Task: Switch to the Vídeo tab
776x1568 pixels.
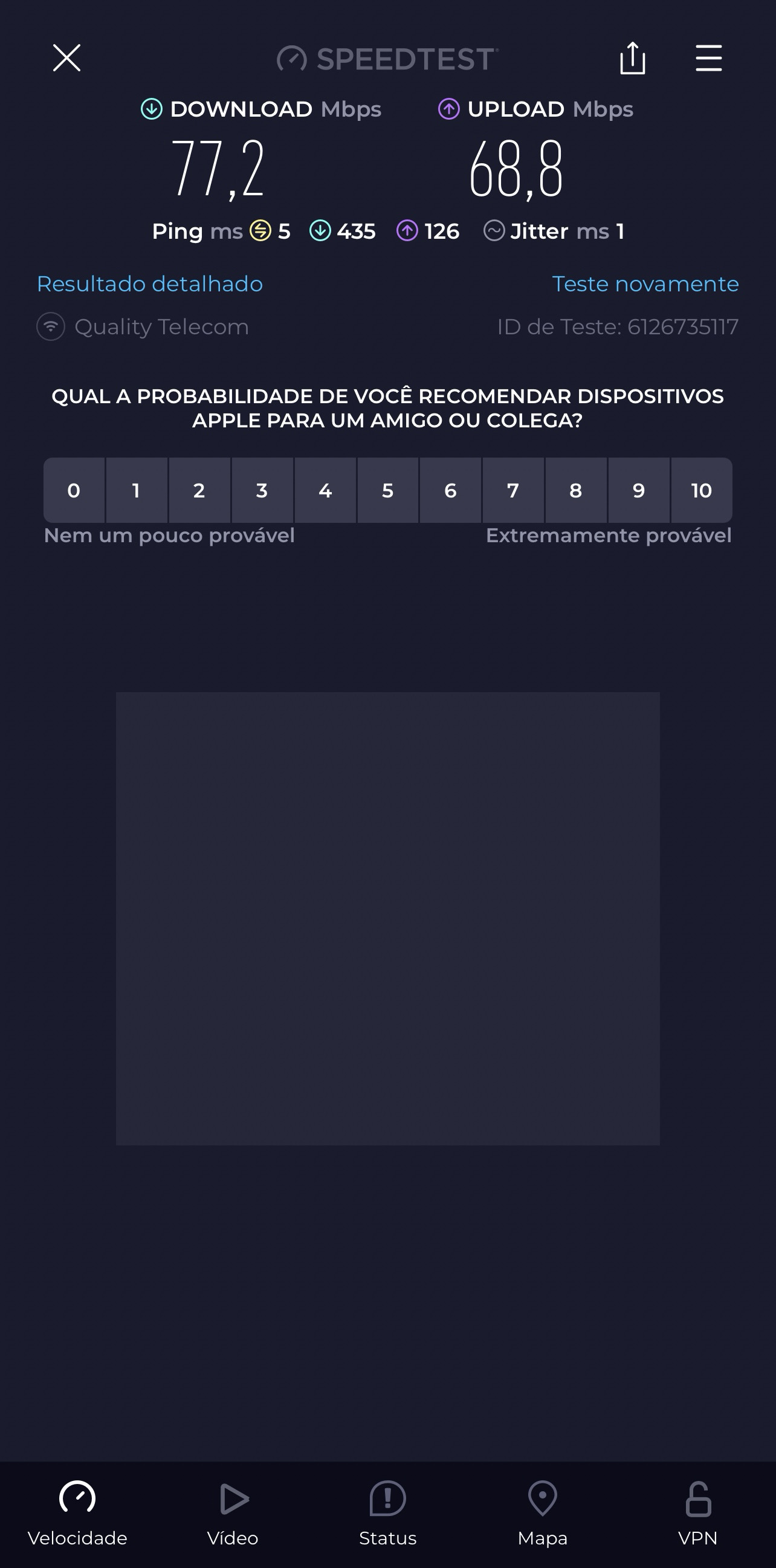Action: coord(233,1513)
